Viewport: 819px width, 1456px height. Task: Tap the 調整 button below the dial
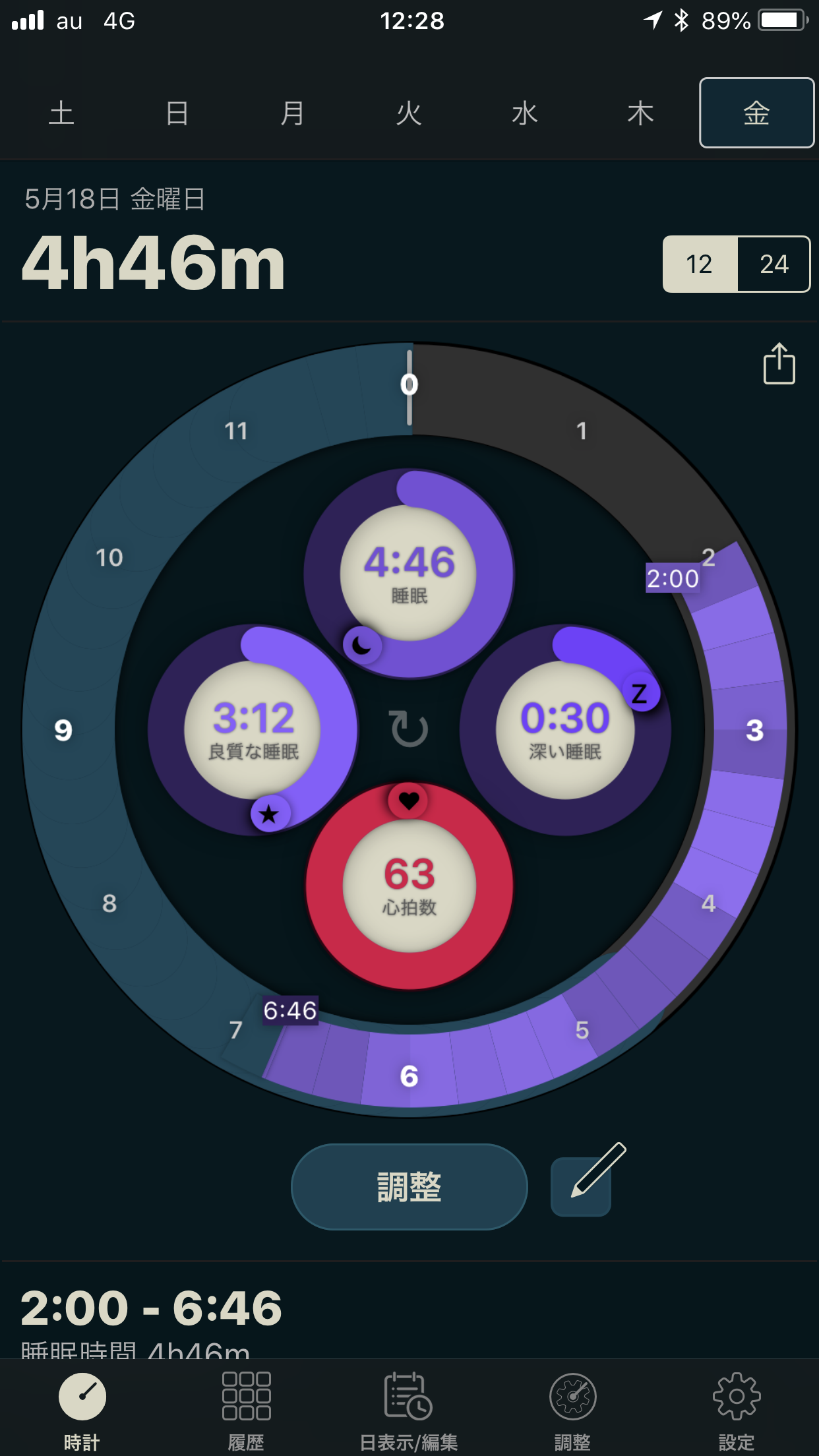tap(409, 1186)
